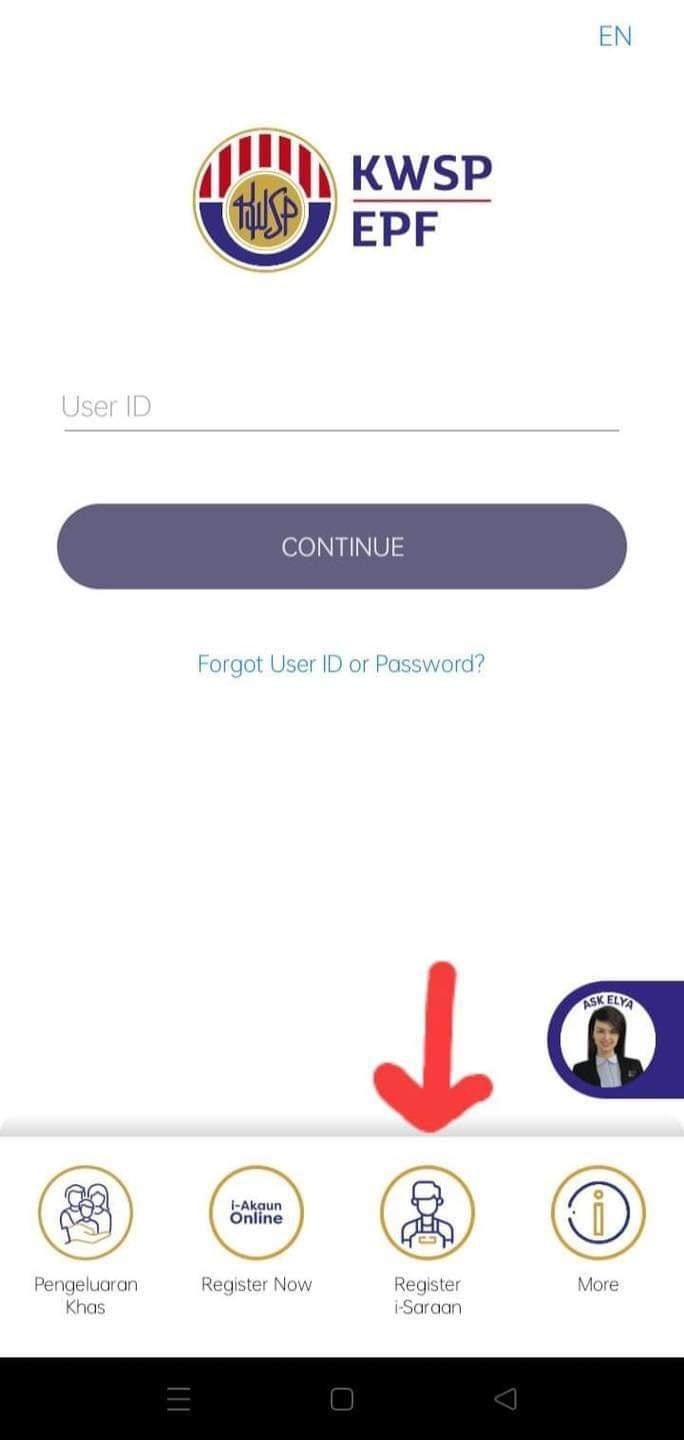Screen dimensions: 684x1440
Task: Go back using system back button
Action: 506,1399
